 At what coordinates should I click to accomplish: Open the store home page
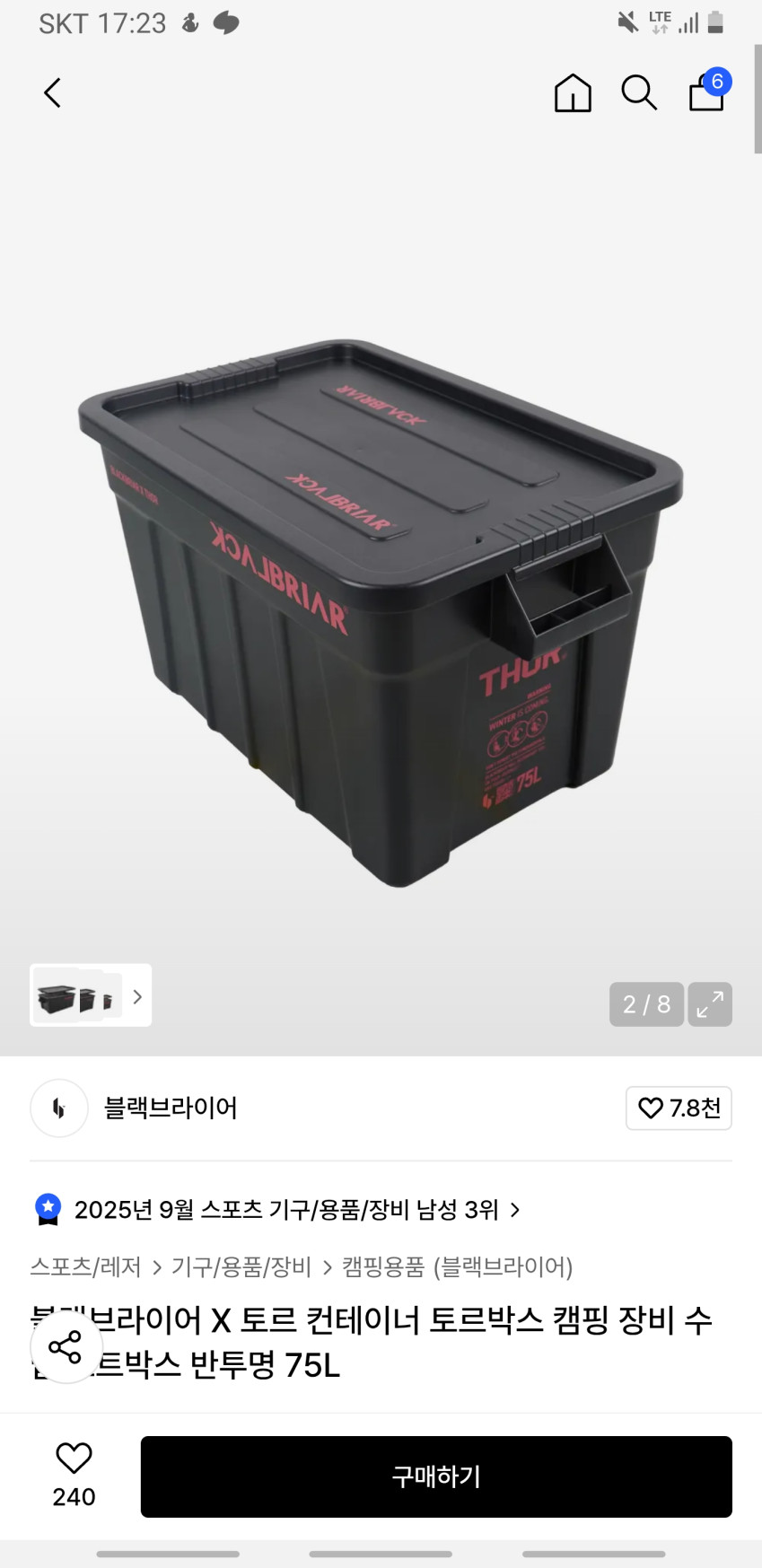point(573,92)
